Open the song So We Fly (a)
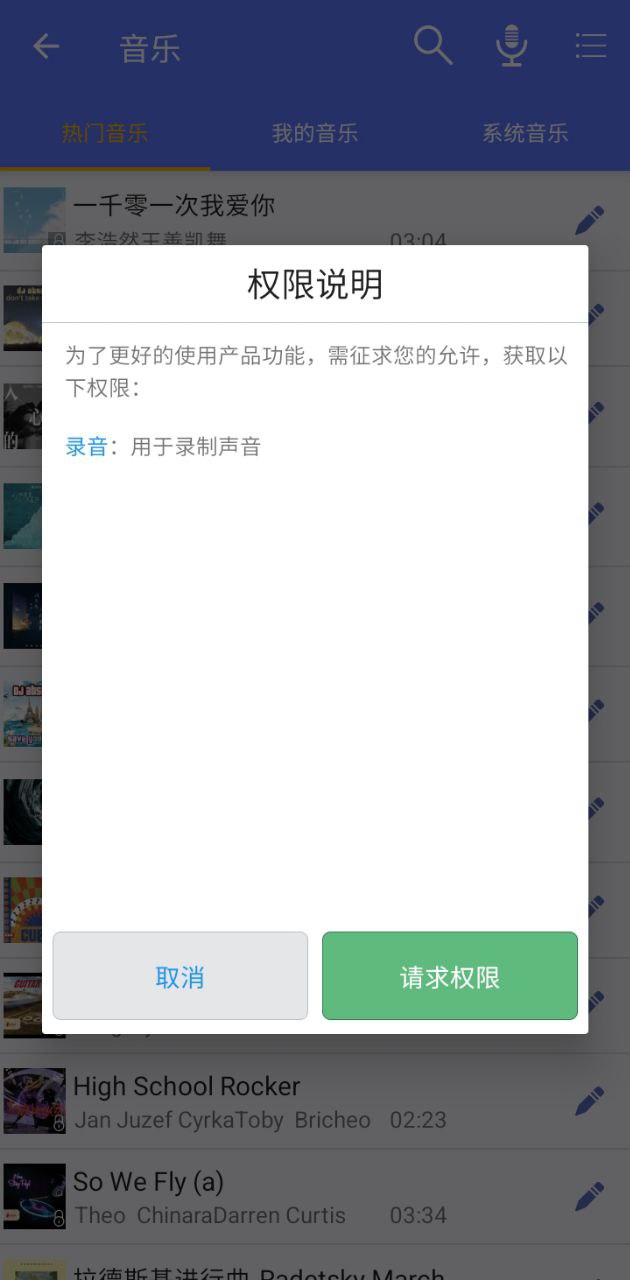This screenshot has height=1280, width=630. (x=260, y=1196)
